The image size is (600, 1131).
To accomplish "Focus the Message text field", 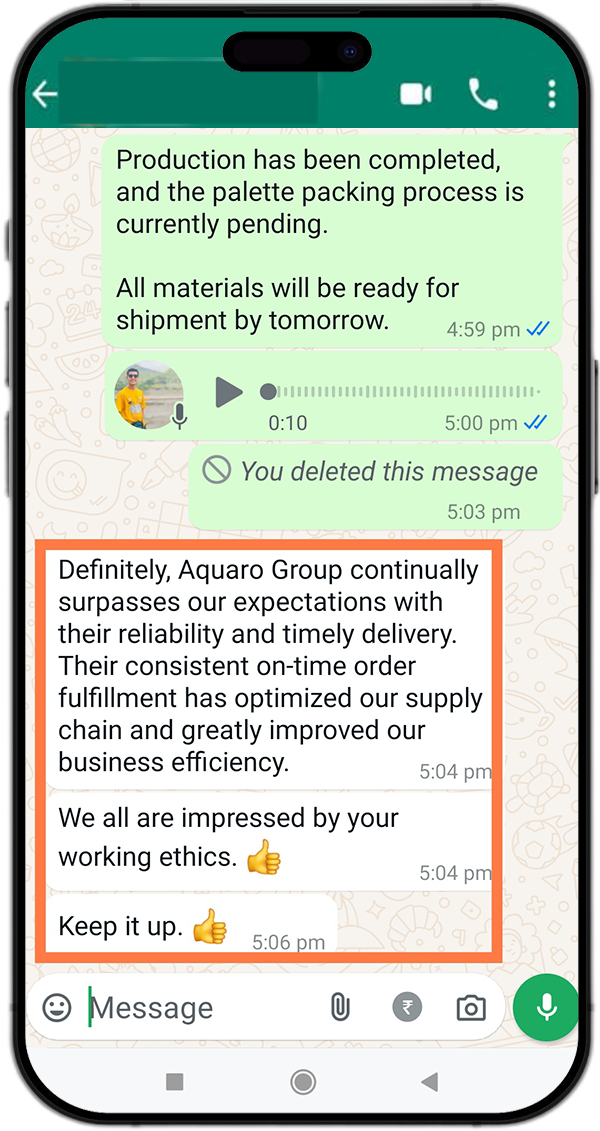I will [200, 1008].
